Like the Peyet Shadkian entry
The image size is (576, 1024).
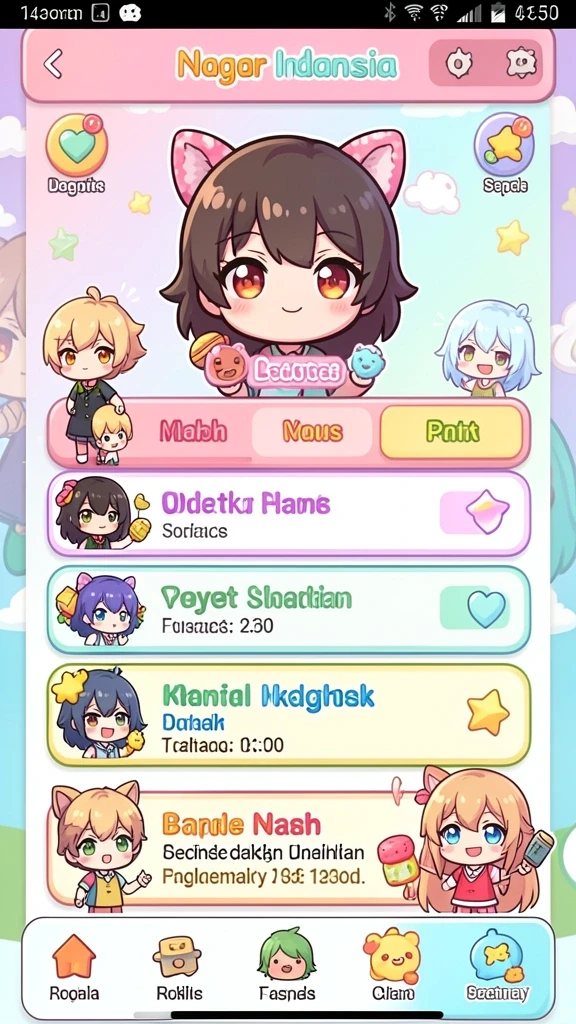(484, 607)
